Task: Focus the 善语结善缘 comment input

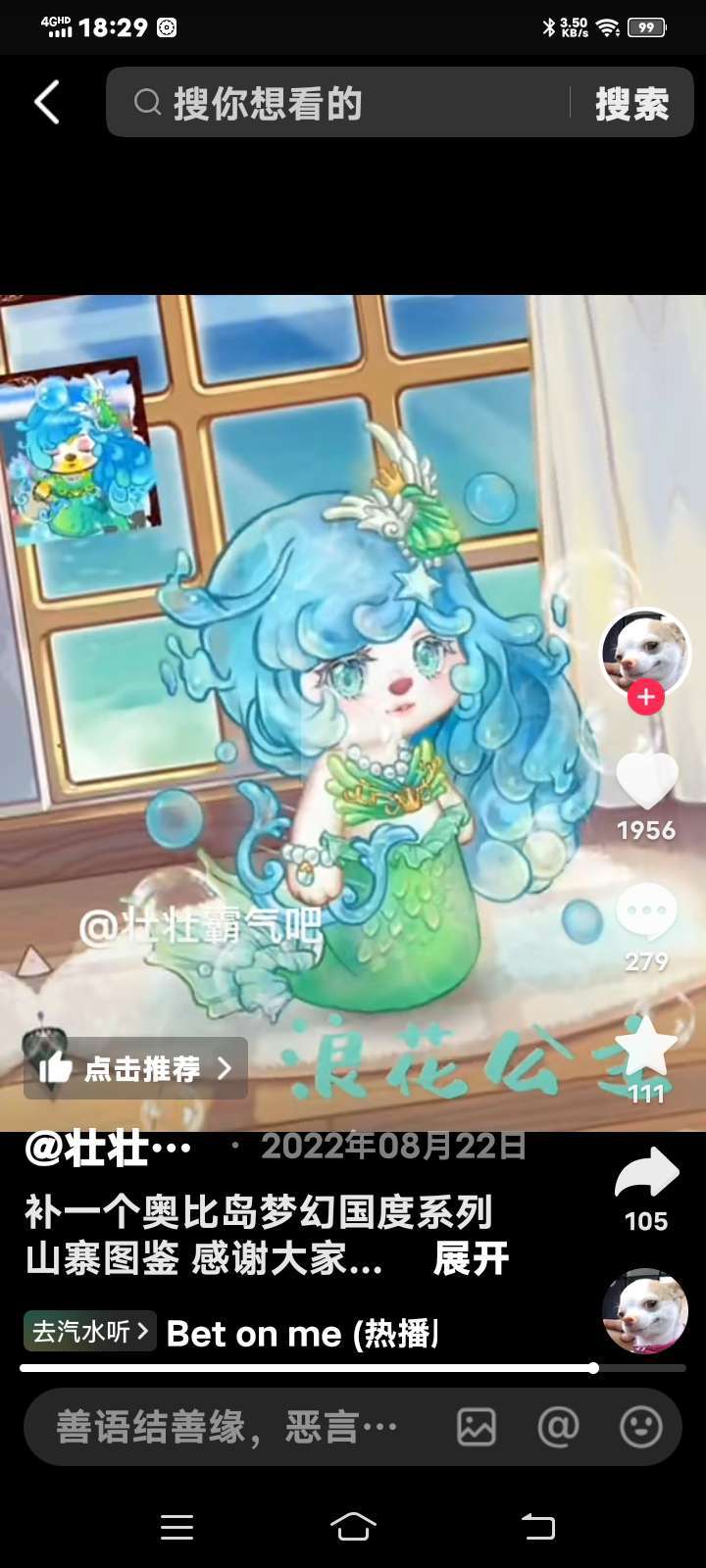Action: pos(226,1427)
